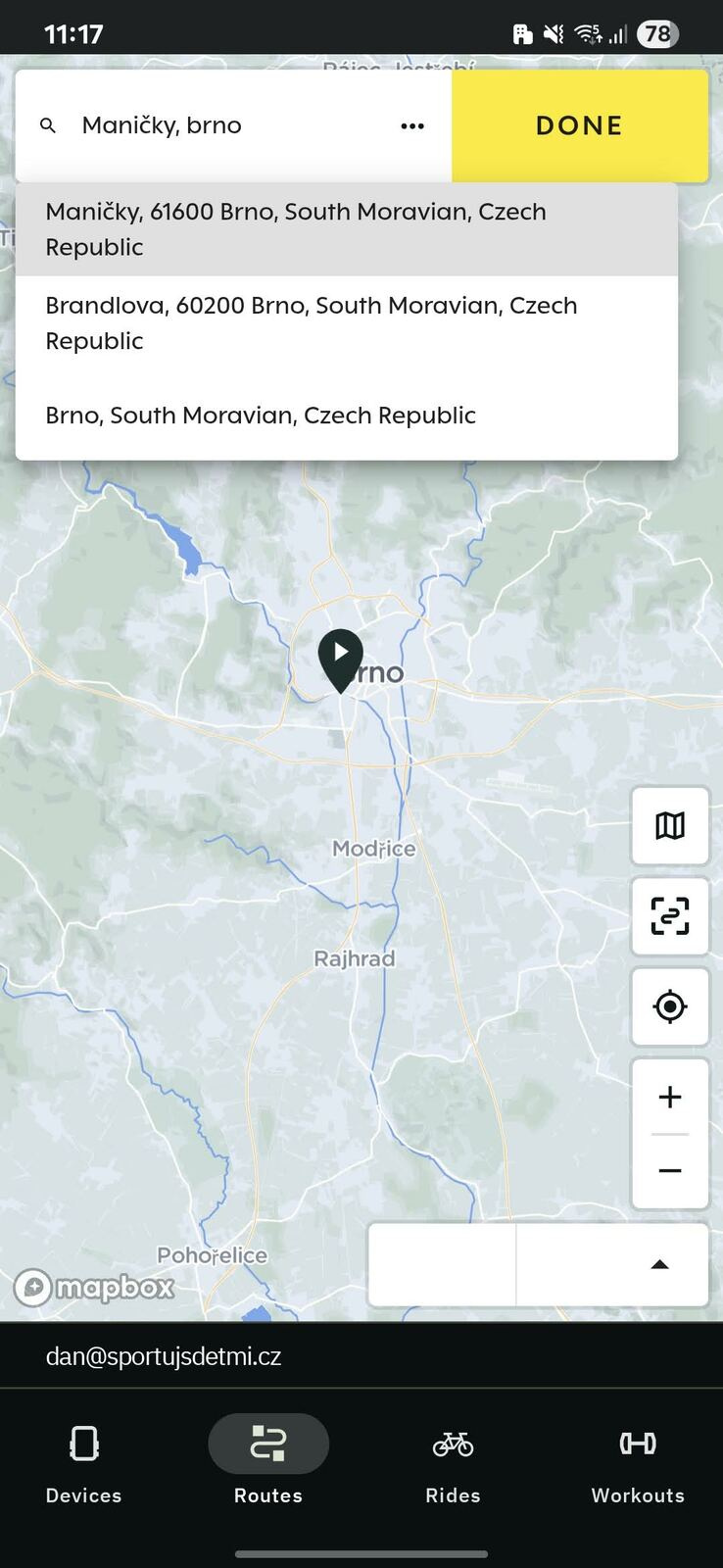Center map on my current location

(670, 1006)
